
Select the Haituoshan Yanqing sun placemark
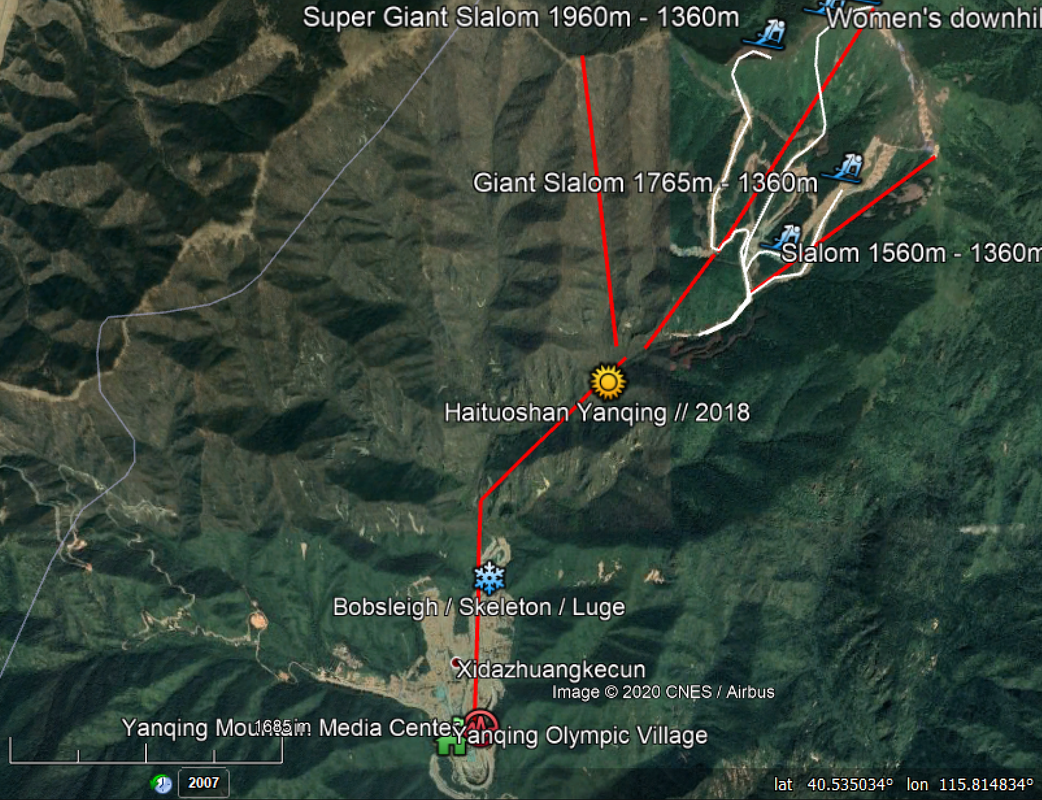pos(607,382)
